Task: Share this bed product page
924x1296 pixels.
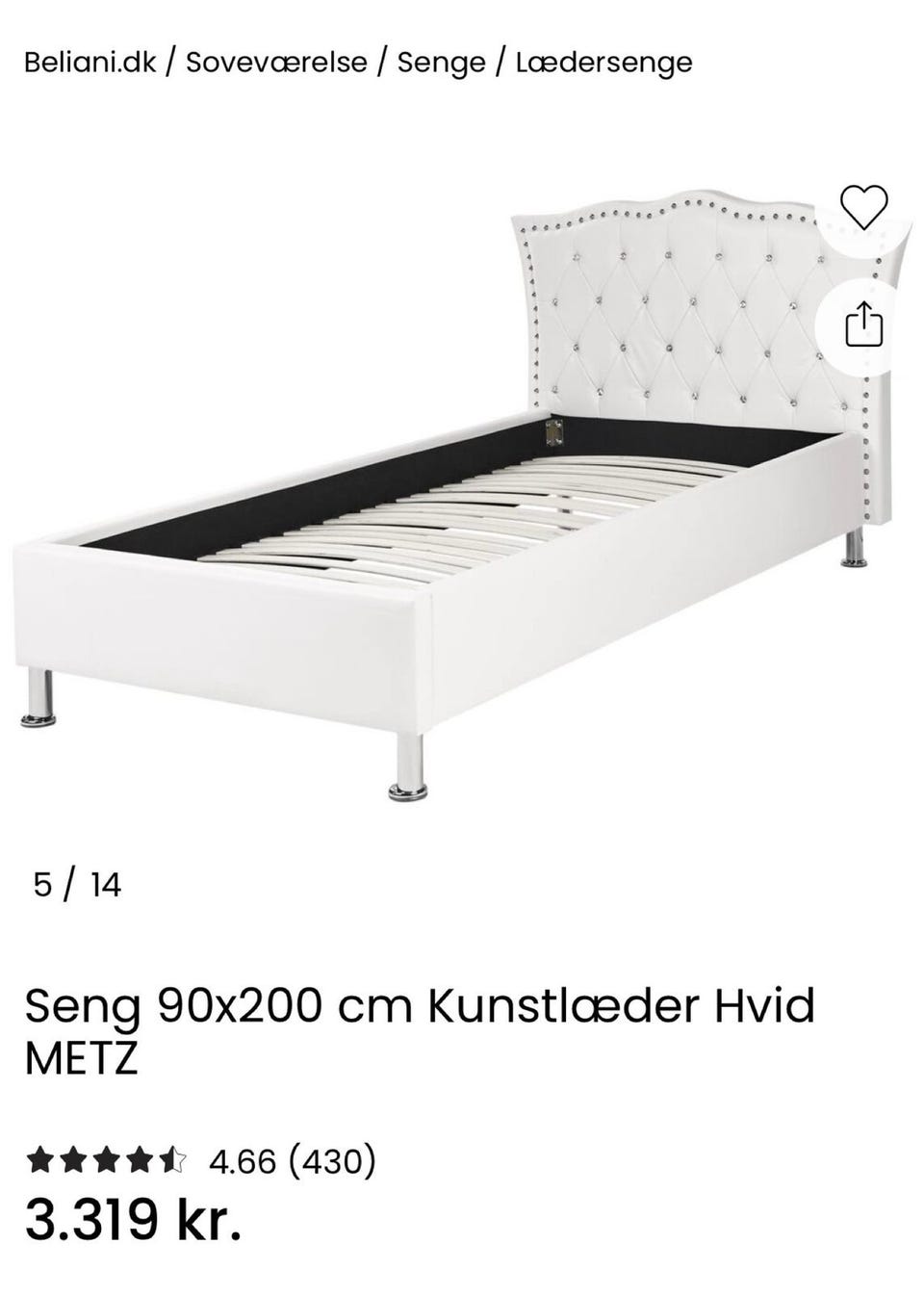Action: pos(863,324)
